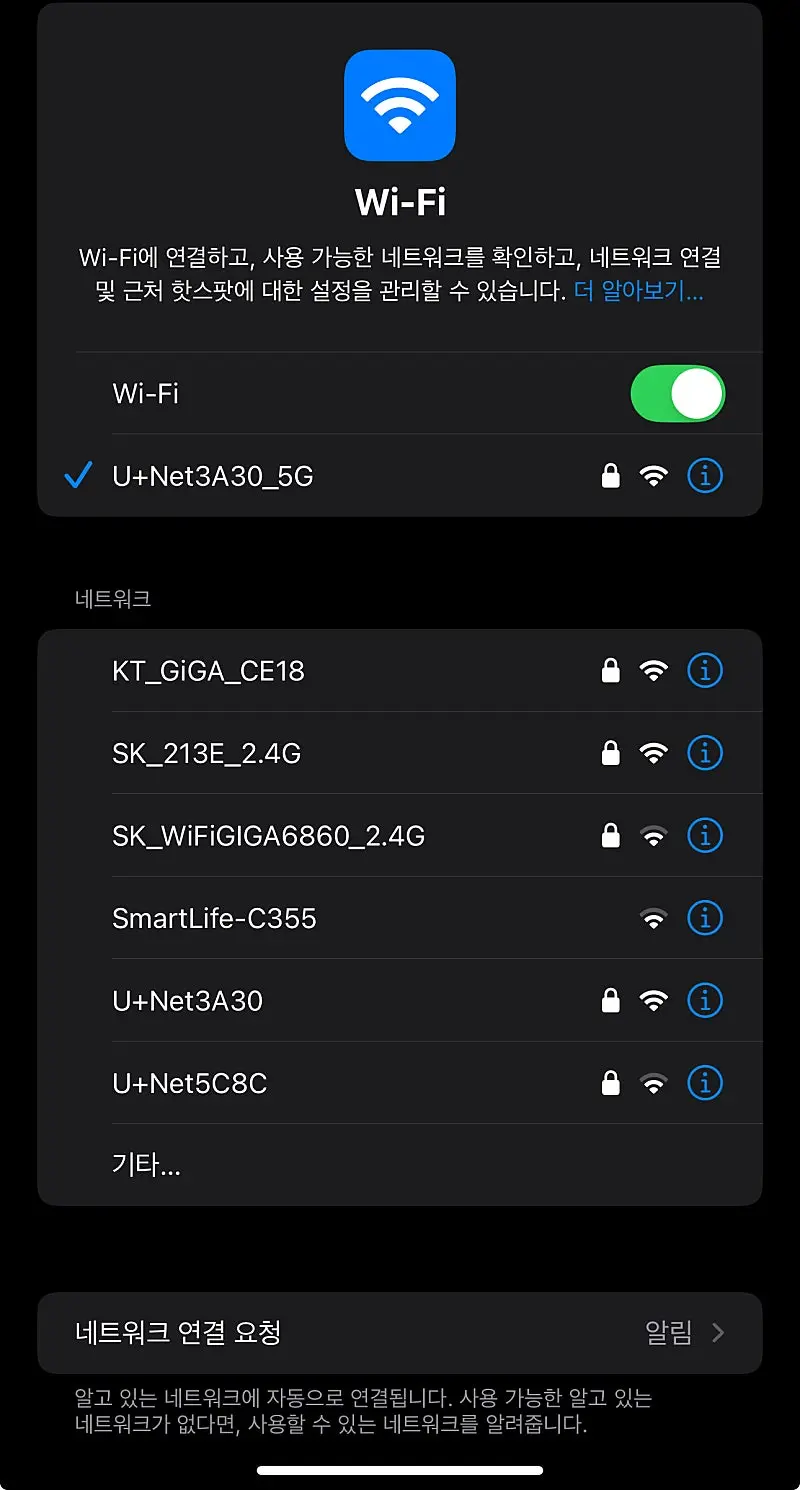Screen dimensions: 800x1490
Task: Open the 더 알아보기 link
Action: click(638, 292)
